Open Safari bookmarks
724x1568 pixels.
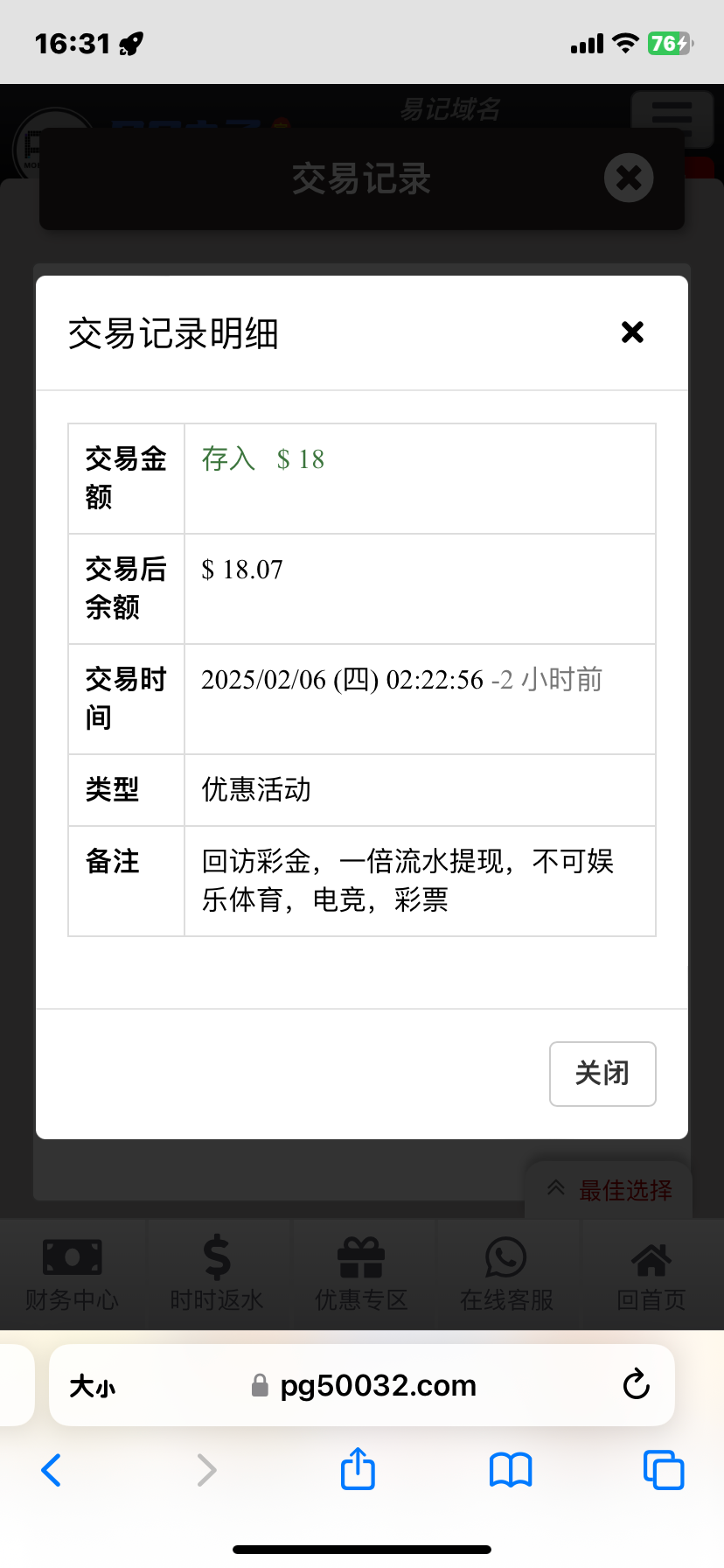[x=511, y=1470]
